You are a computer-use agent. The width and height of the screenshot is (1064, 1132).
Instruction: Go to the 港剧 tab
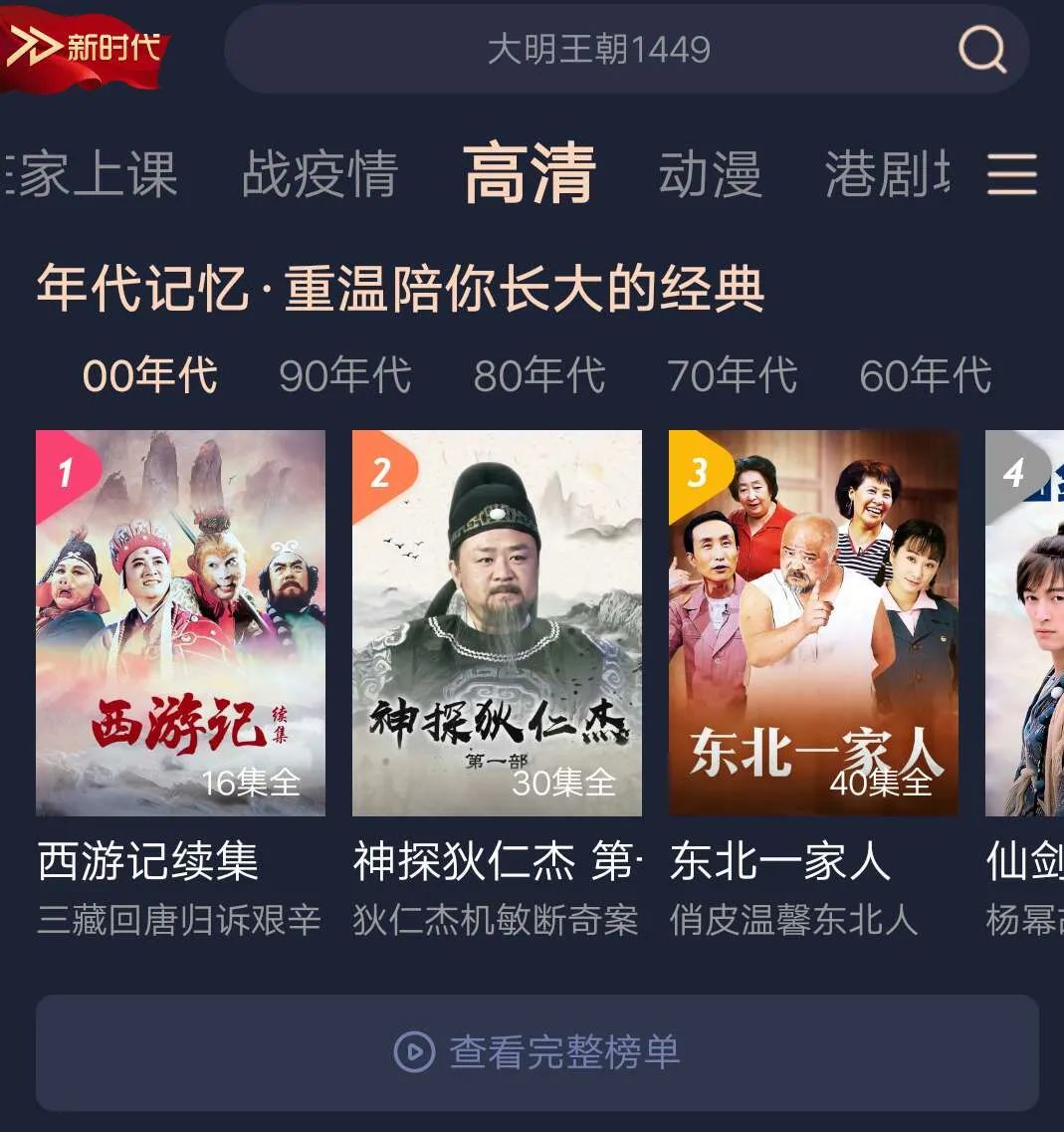(886, 174)
